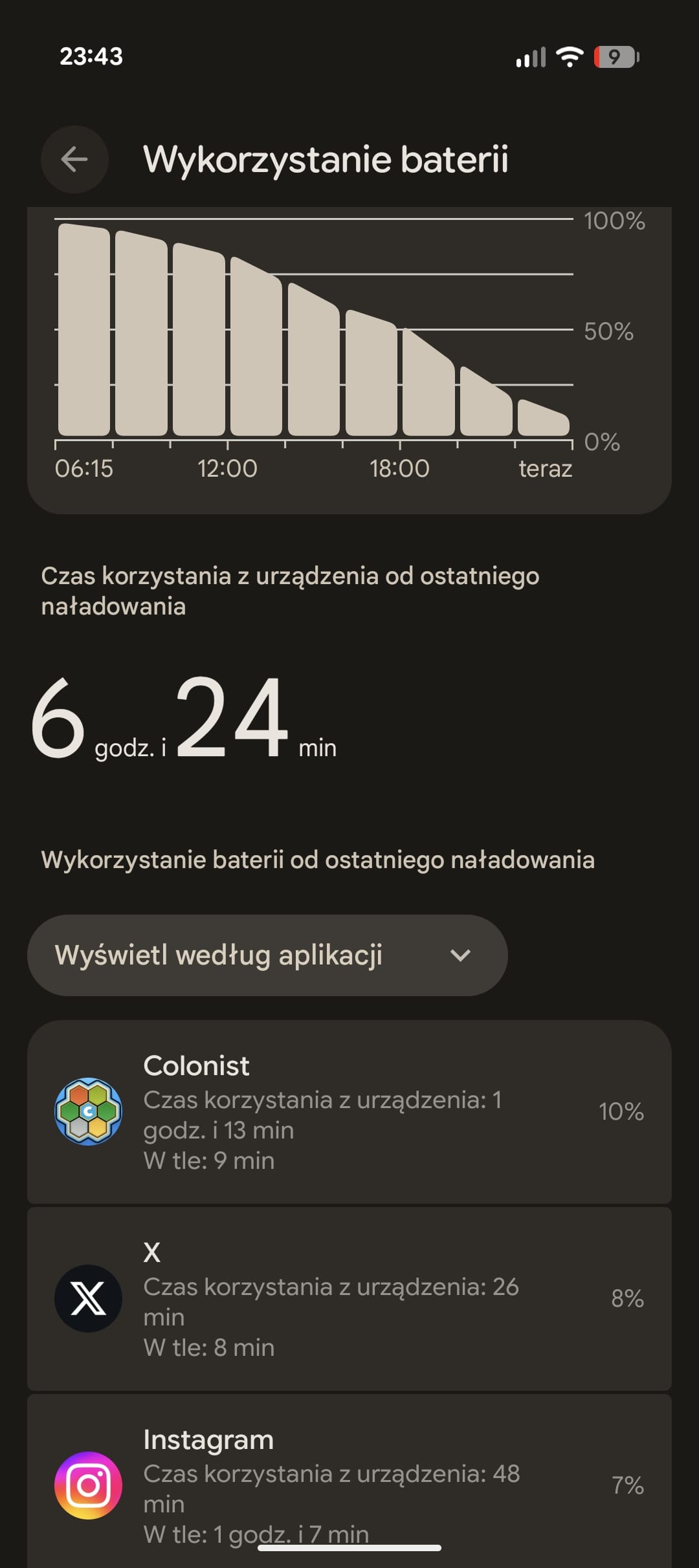Viewport: 699px width, 1568px height.
Task: Select the last battery chart bar at teraz
Action: (x=542, y=420)
